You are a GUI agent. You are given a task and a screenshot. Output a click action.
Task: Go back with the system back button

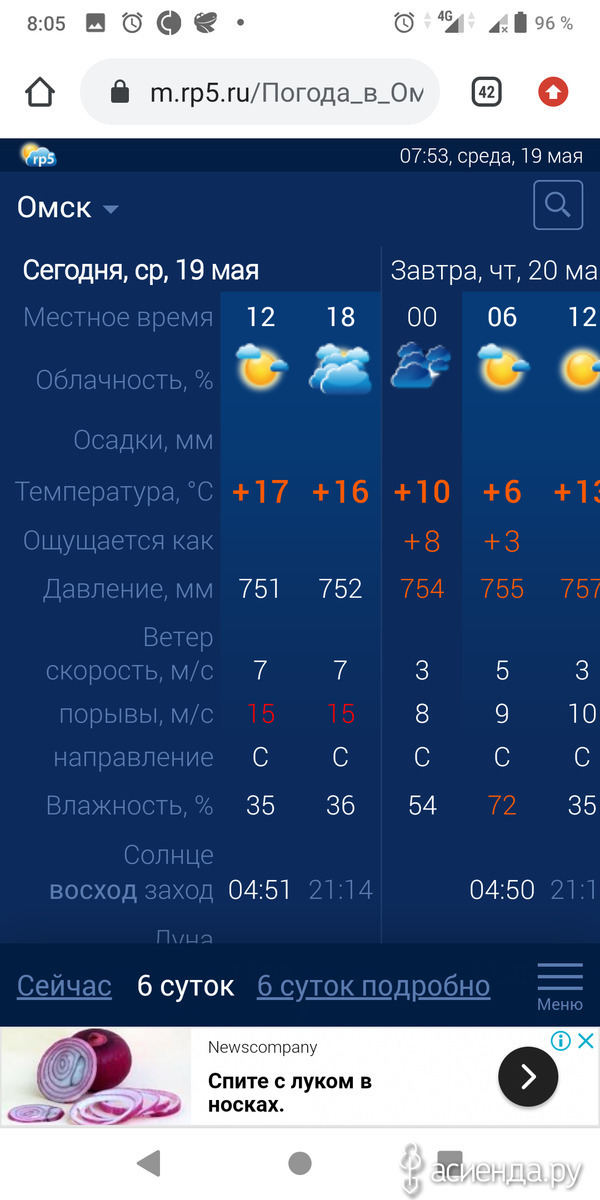149,1162
